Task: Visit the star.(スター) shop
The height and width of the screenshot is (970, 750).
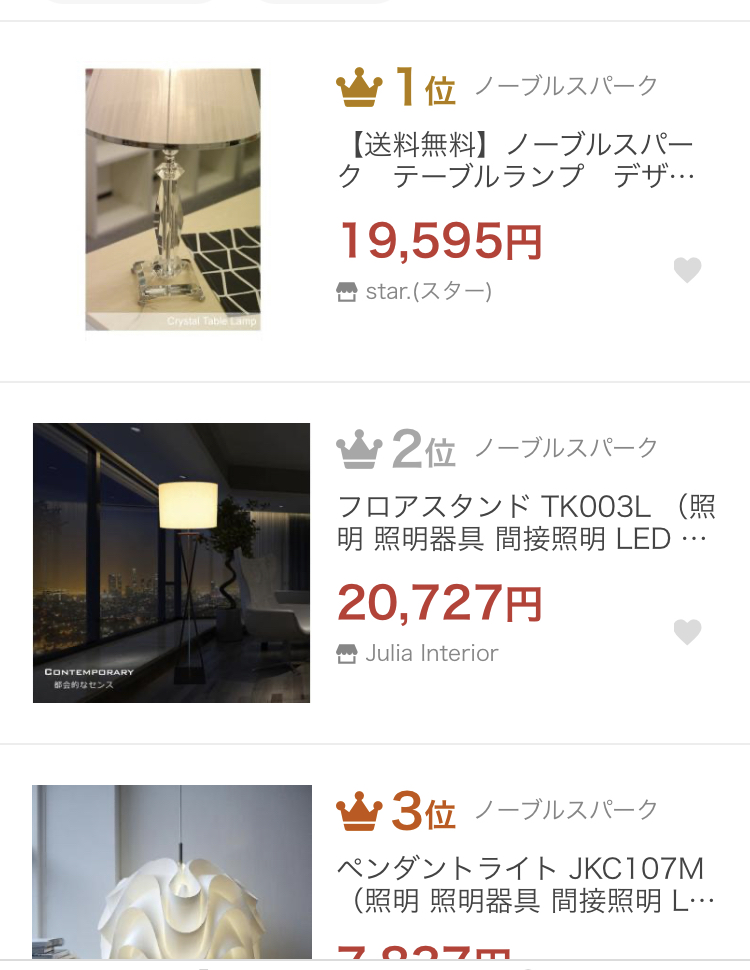Action: coord(427,292)
